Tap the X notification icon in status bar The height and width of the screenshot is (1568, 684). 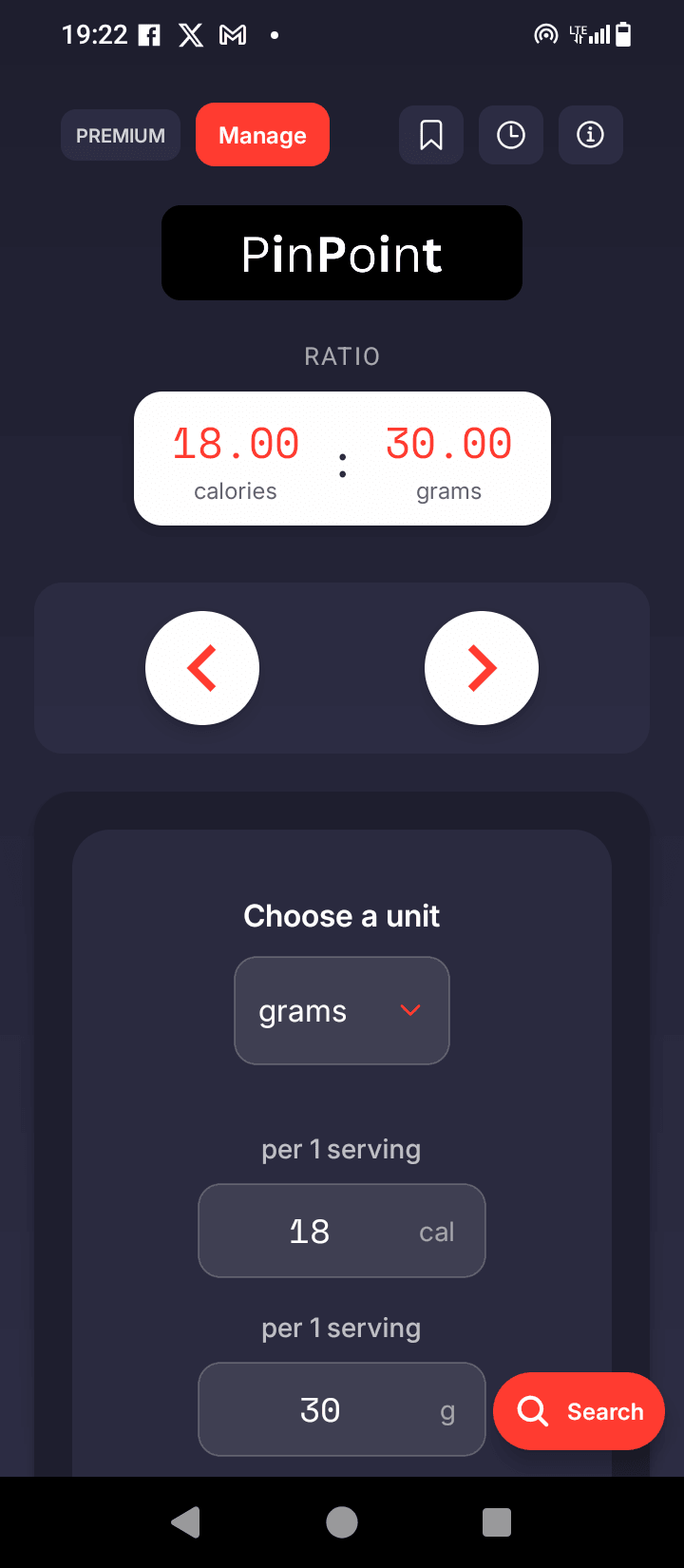(x=191, y=34)
